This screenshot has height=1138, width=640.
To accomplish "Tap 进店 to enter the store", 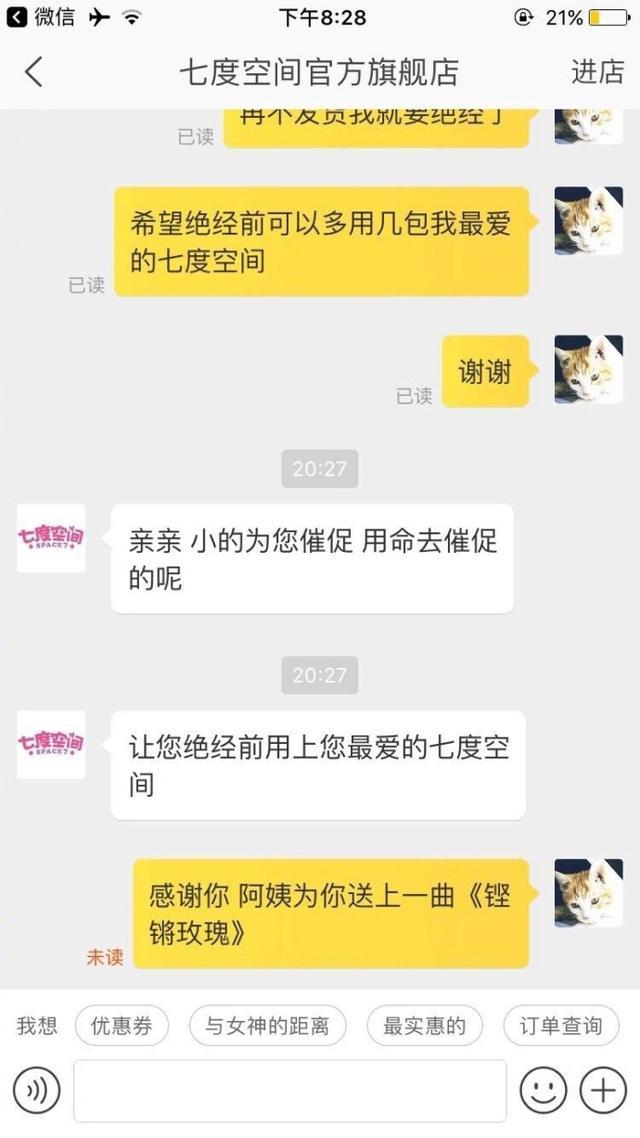I will pos(597,72).
